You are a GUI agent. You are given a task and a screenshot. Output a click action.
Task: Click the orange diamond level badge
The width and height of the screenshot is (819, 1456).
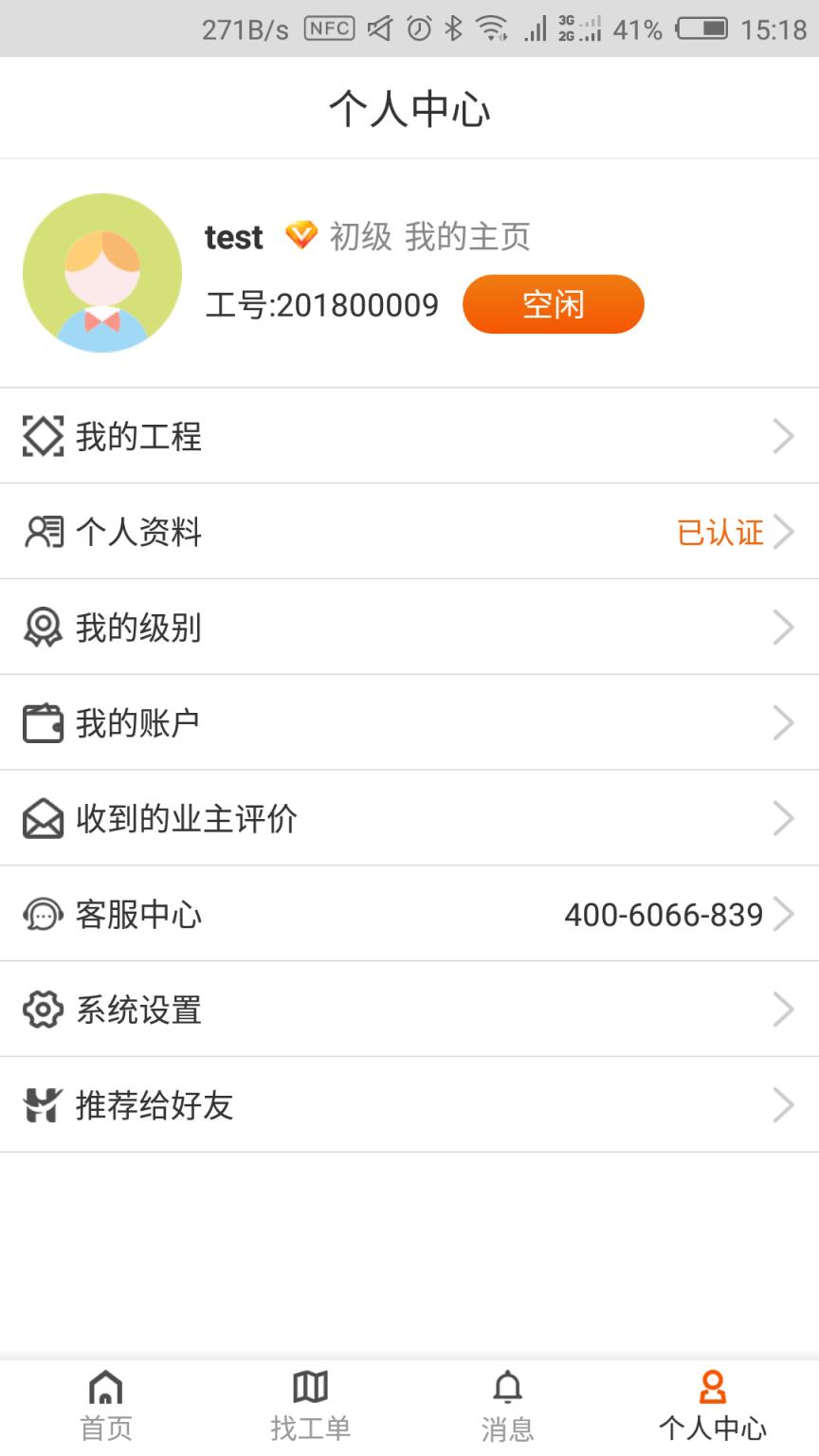coord(300,235)
